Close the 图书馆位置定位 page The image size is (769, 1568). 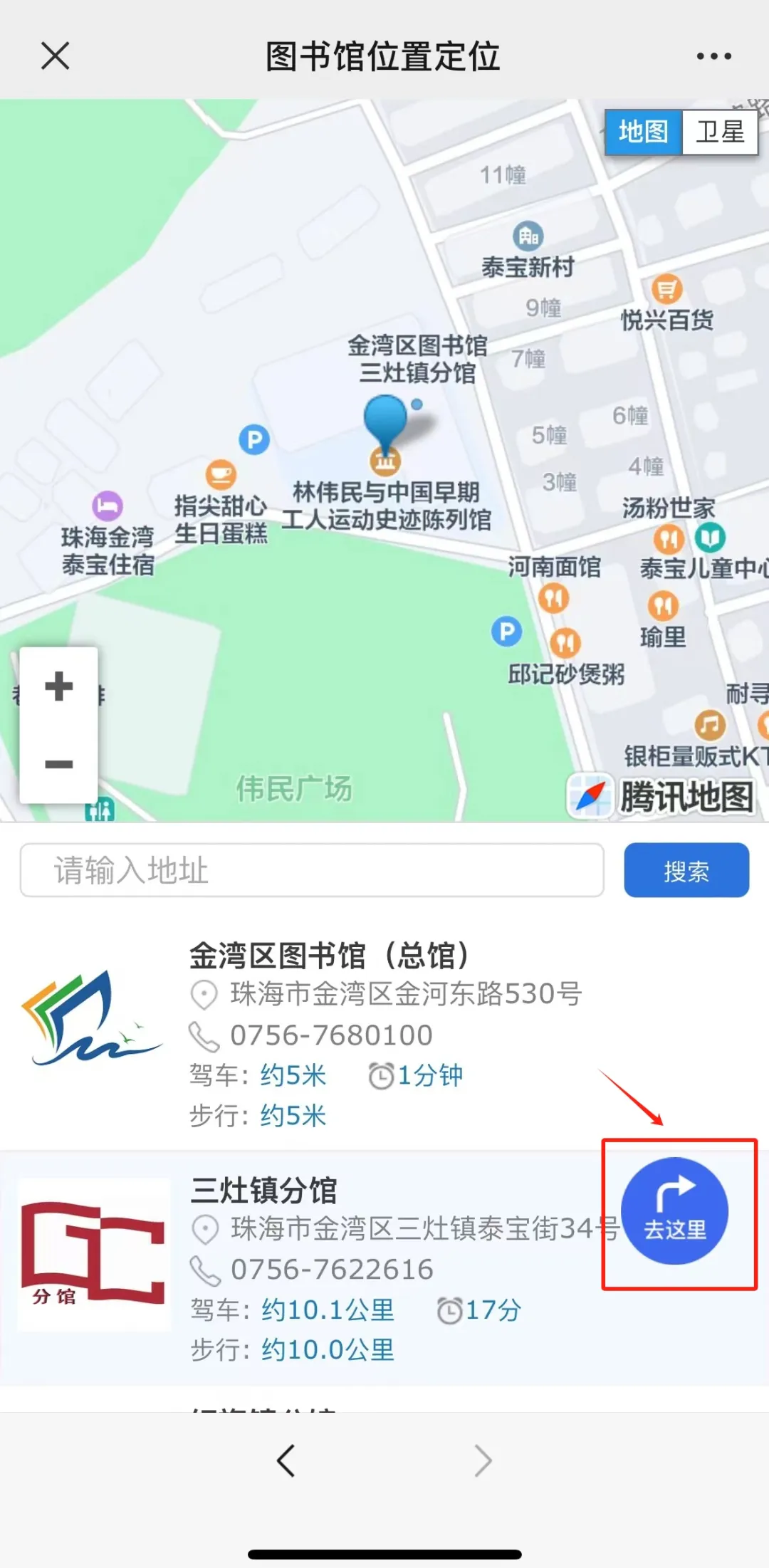(53, 57)
